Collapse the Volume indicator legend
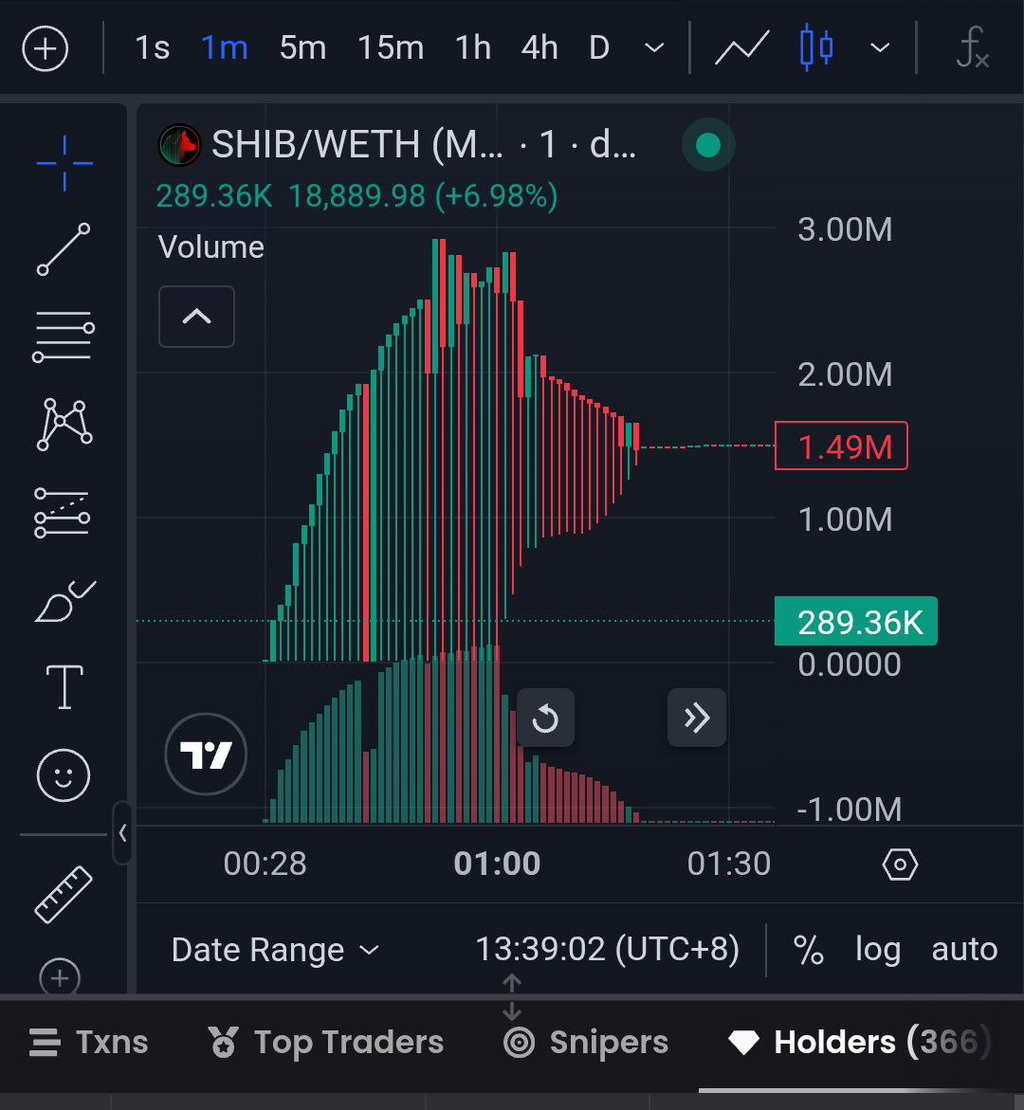Screen dimensions: 1024x1110 pyautogui.click(x=197, y=317)
